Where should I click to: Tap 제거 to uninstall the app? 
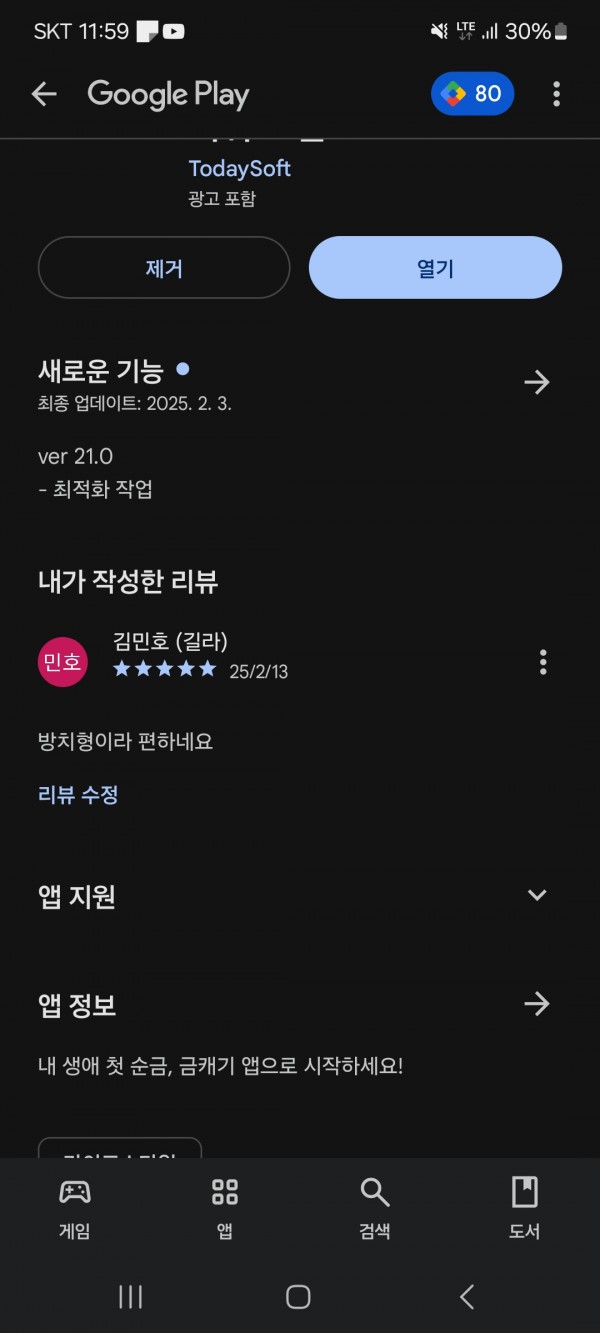click(164, 268)
